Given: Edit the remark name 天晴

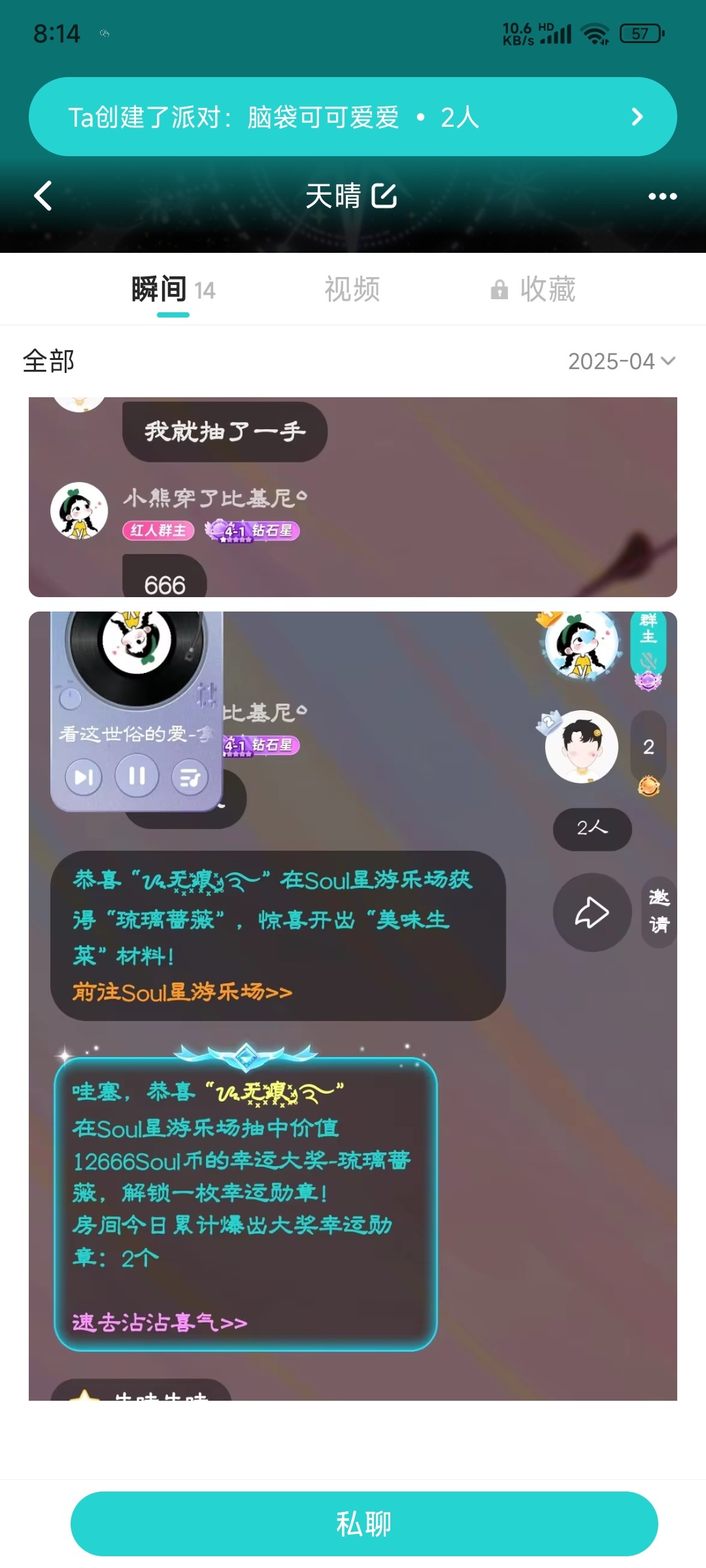Looking at the screenshot, I should [384, 196].
